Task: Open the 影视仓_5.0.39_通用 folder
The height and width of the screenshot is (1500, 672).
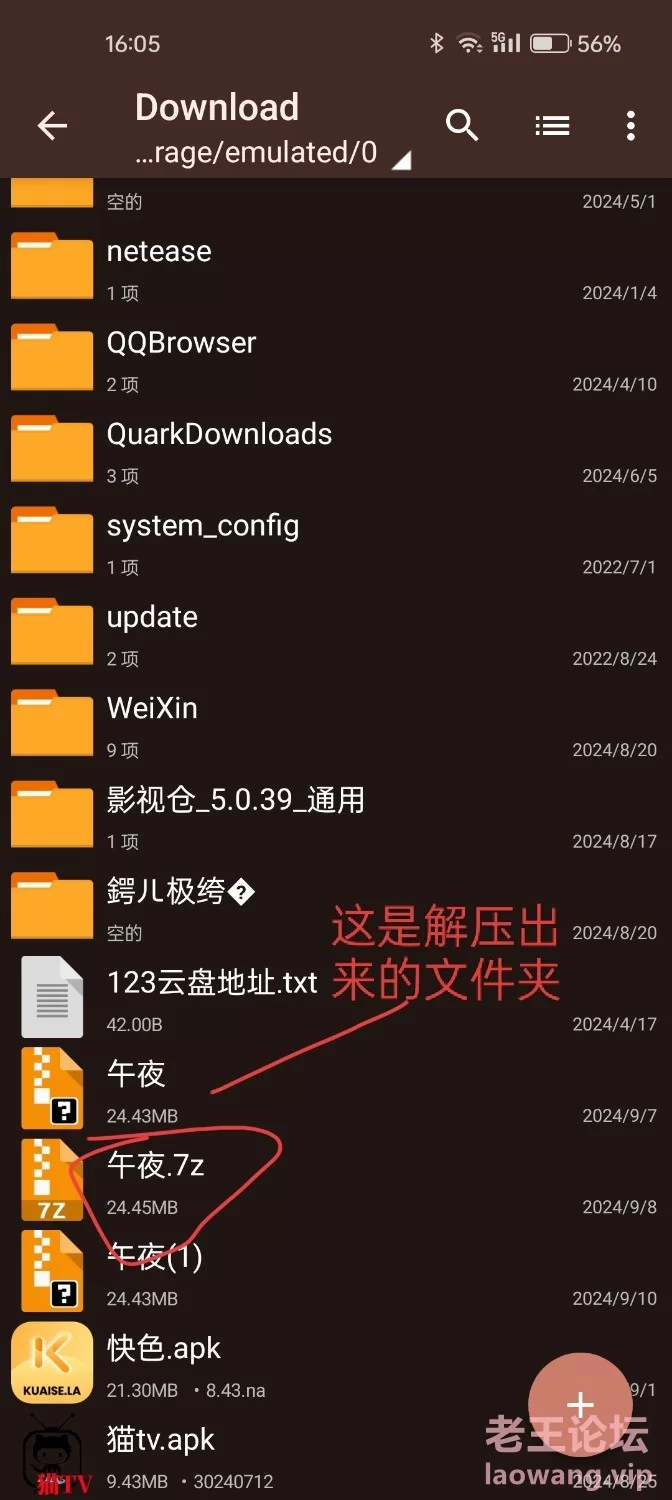Action: (x=336, y=818)
